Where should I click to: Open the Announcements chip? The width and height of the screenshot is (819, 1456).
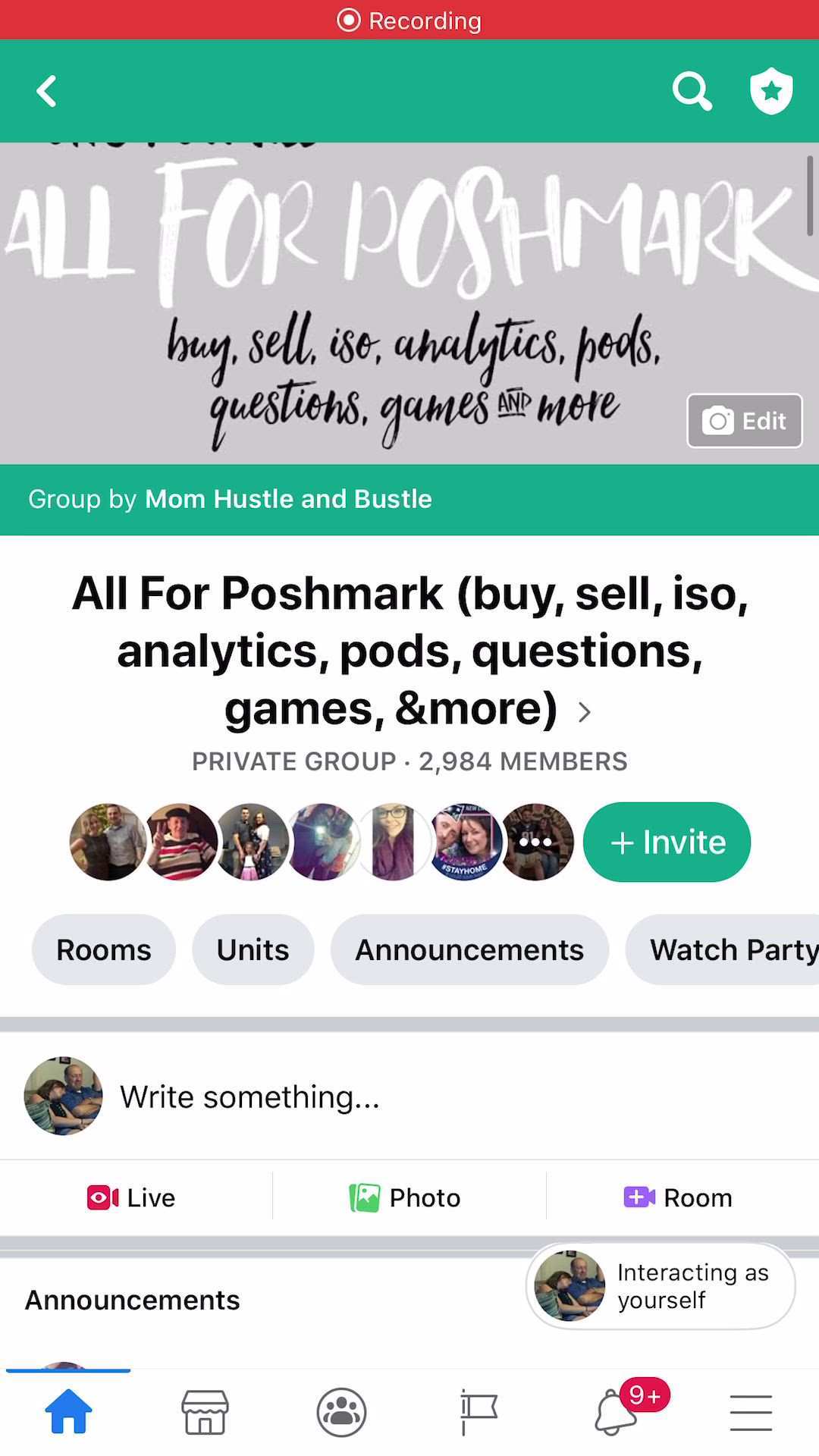point(469,949)
